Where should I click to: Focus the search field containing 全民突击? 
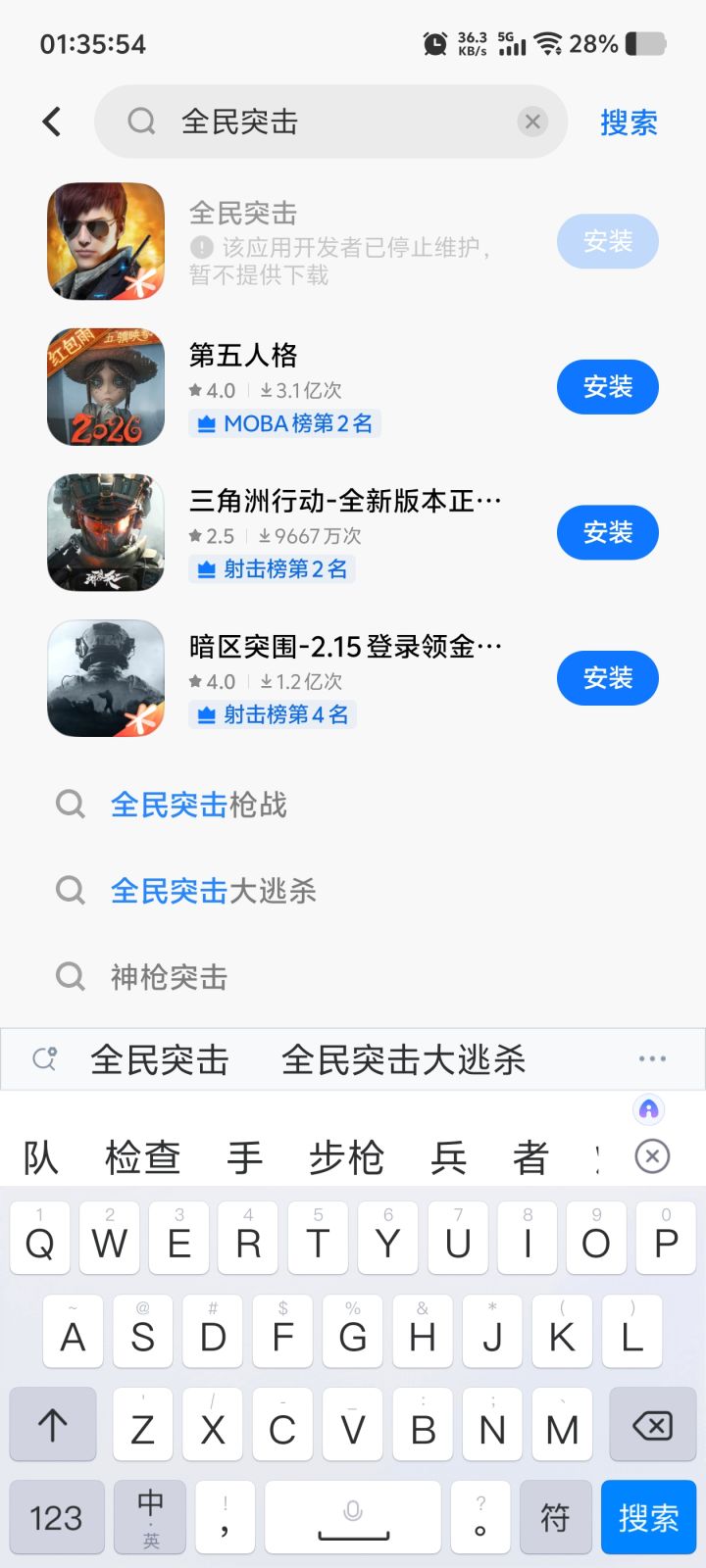[333, 122]
